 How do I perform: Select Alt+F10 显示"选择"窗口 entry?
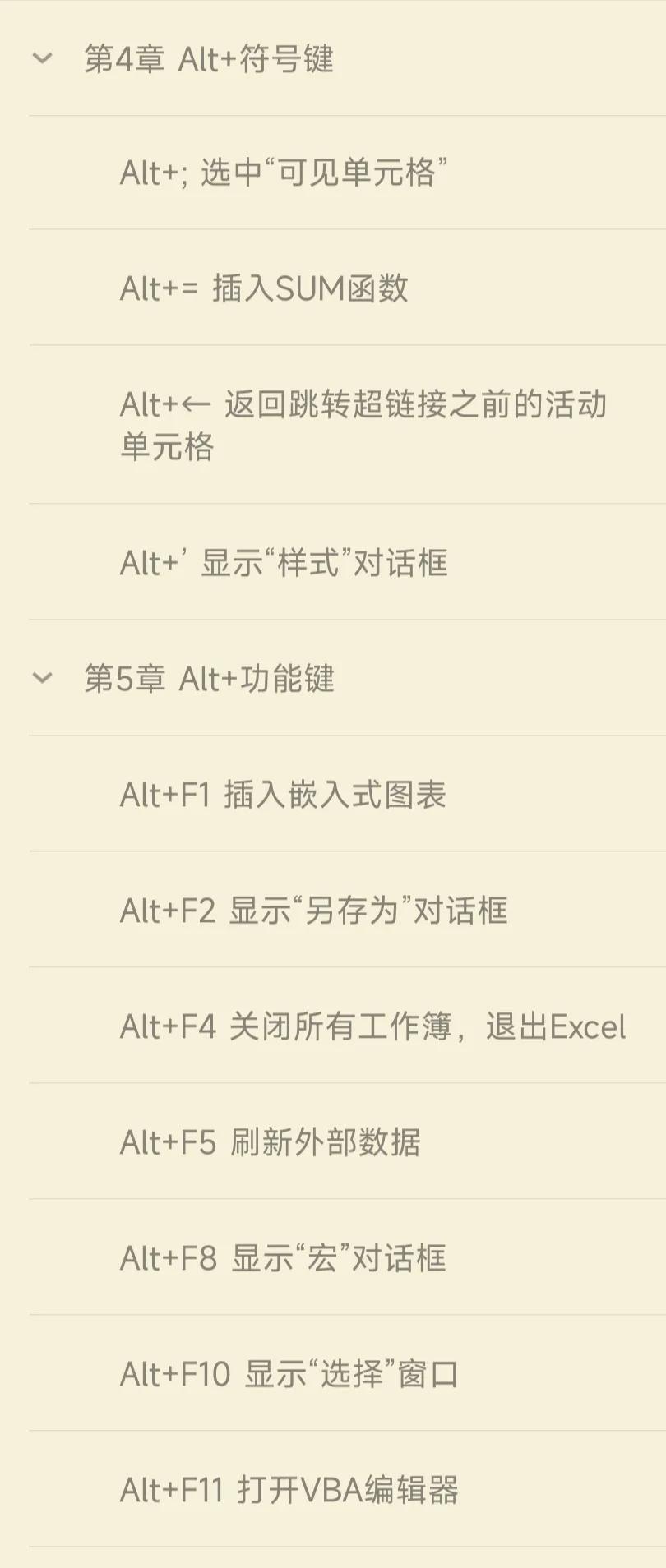[x=289, y=1374]
